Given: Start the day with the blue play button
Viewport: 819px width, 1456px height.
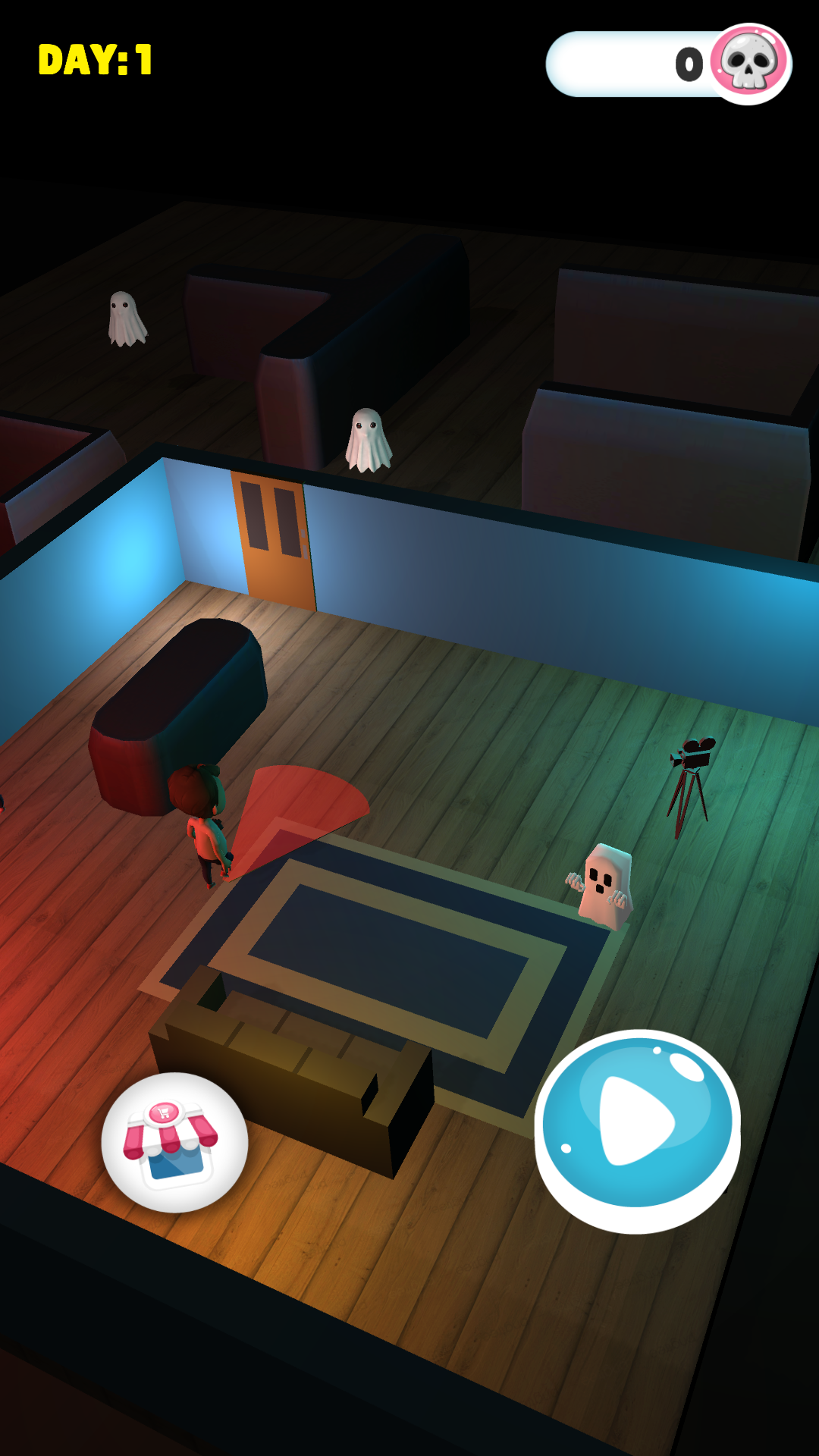Looking at the screenshot, I should 637,1130.
